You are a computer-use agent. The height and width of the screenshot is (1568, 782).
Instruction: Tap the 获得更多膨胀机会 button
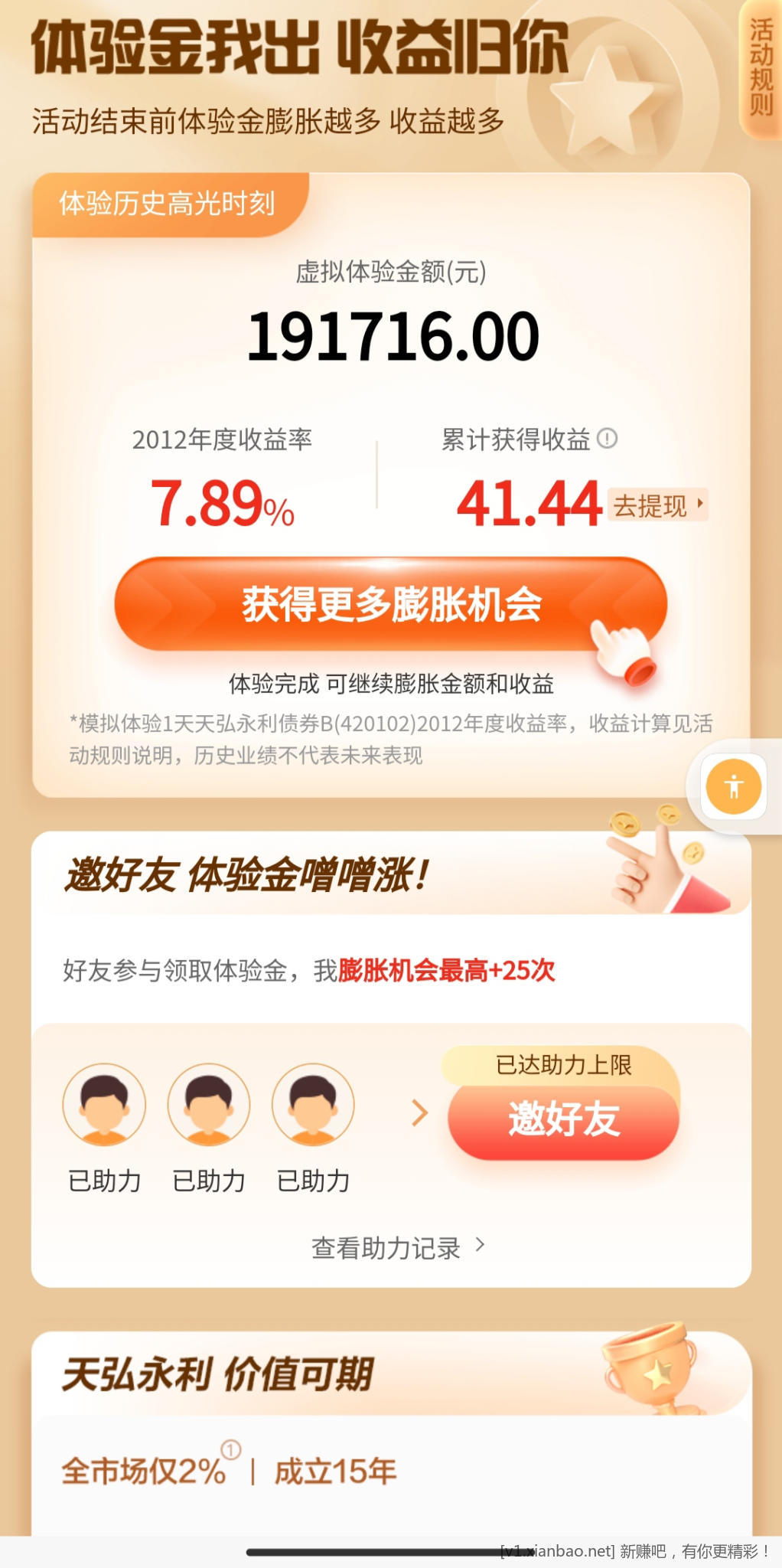(x=390, y=604)
